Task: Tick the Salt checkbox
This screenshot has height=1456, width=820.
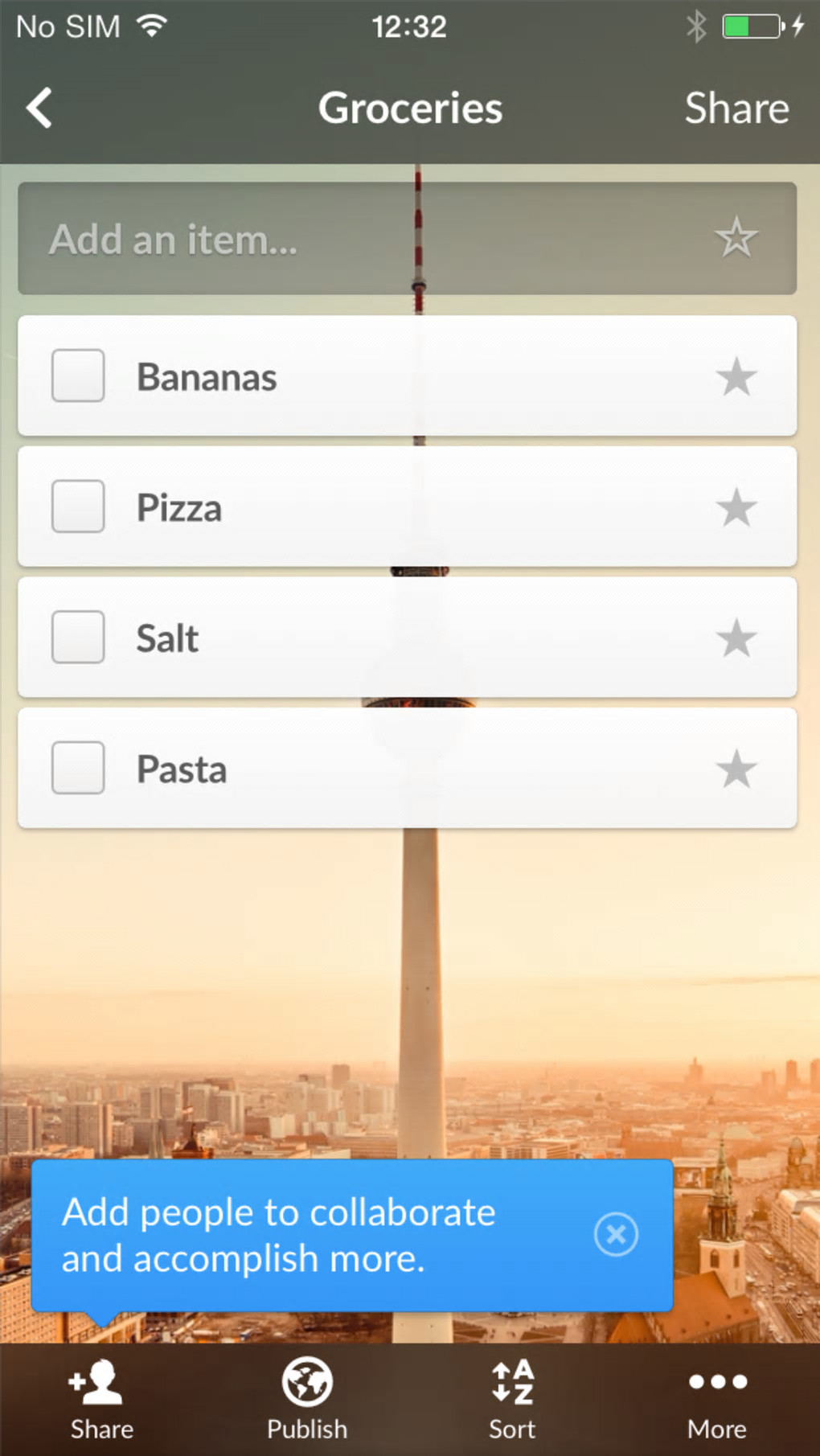Action: (78, 637)
